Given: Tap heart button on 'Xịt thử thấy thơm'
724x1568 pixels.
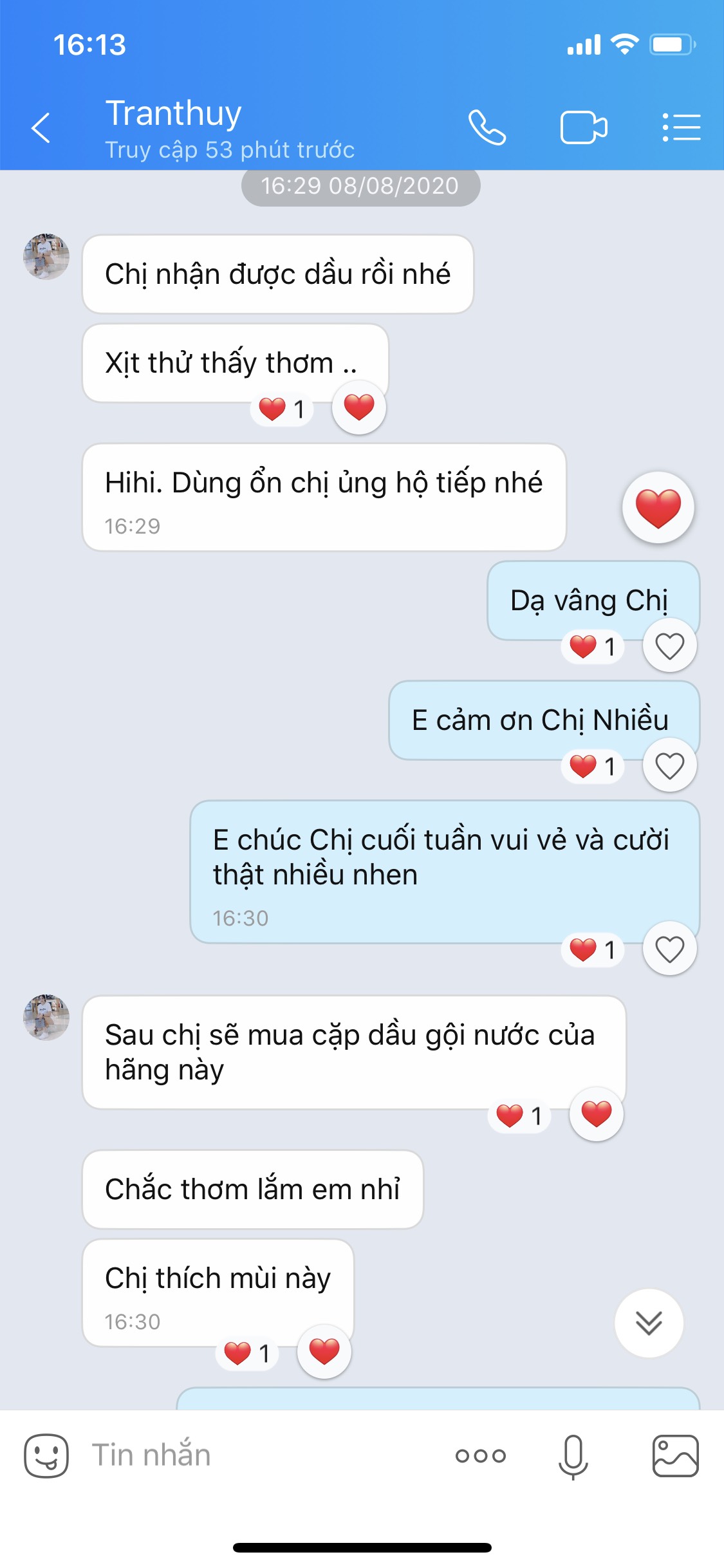Looking at the screenshot, I should [359, 407].
